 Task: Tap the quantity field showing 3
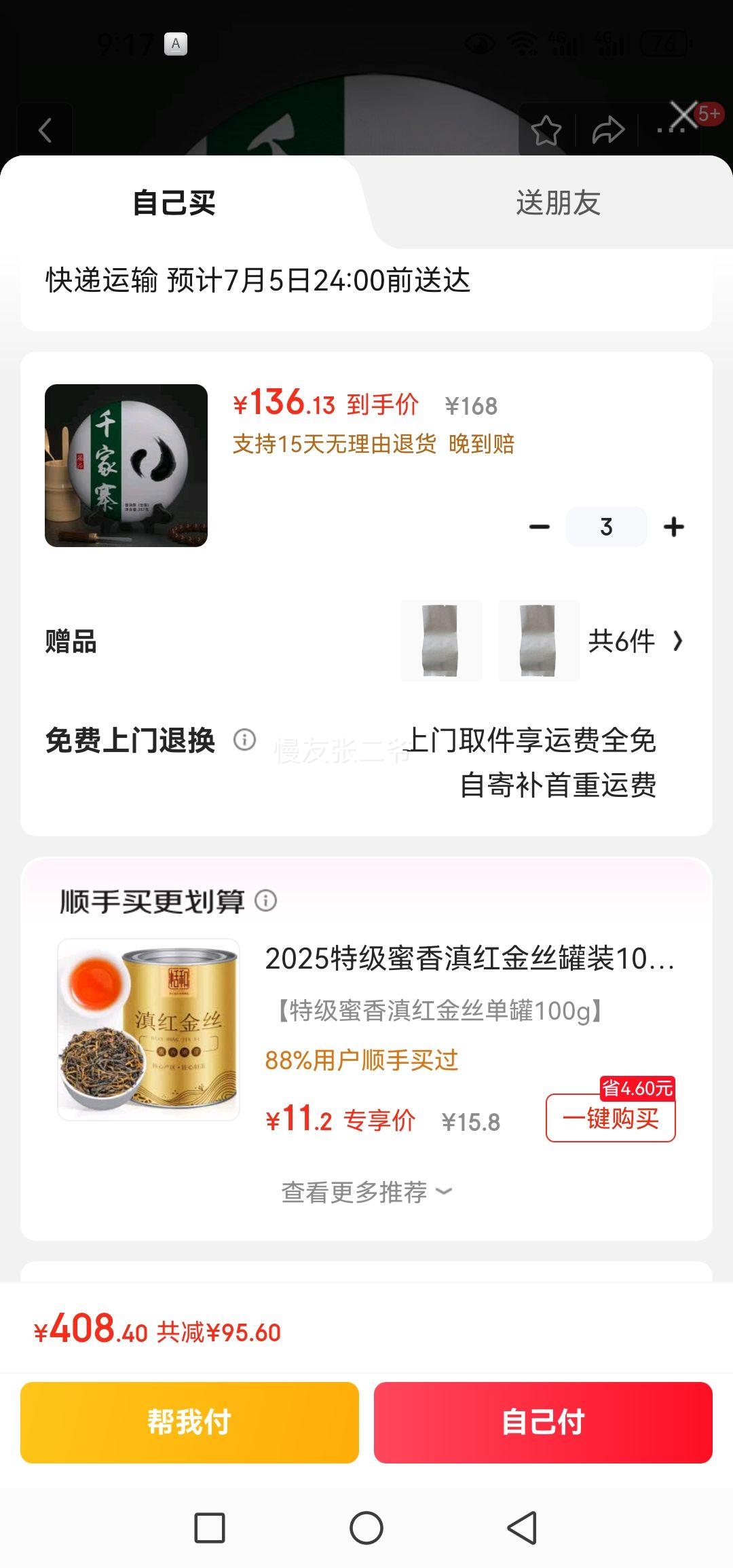606,527
